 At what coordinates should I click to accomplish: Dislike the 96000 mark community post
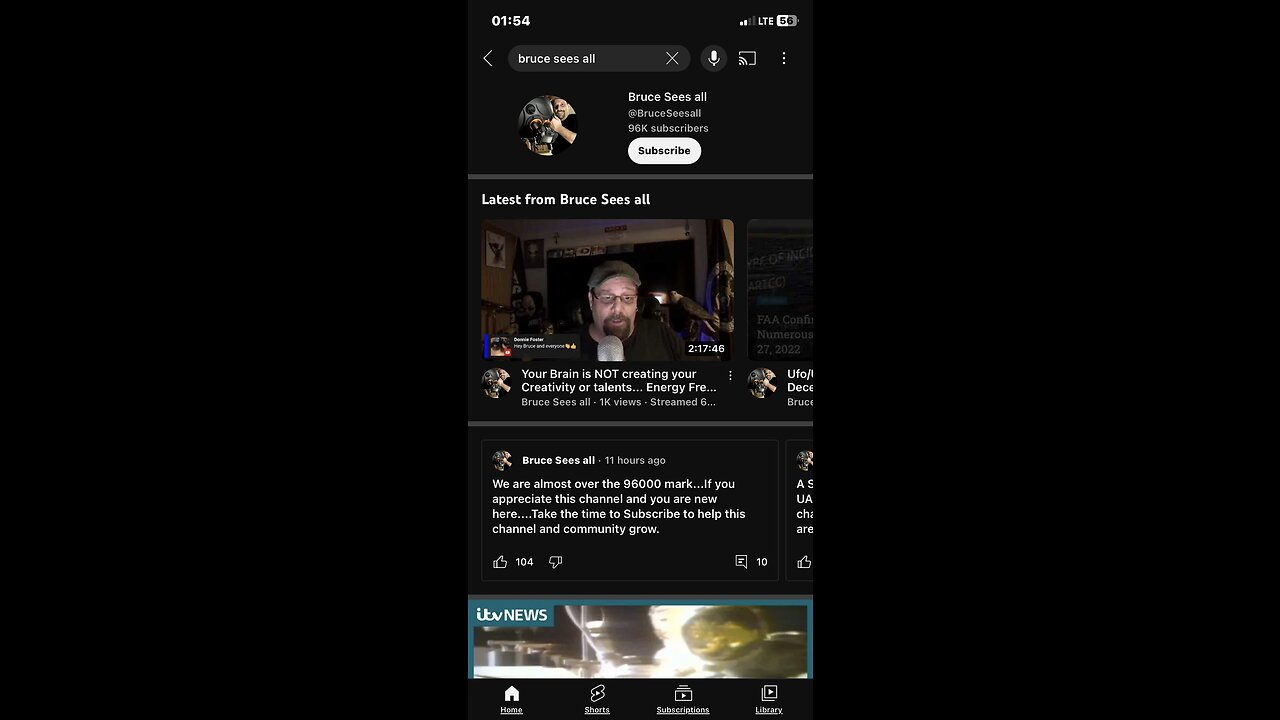pyautogui.click(x=555, y=562)
